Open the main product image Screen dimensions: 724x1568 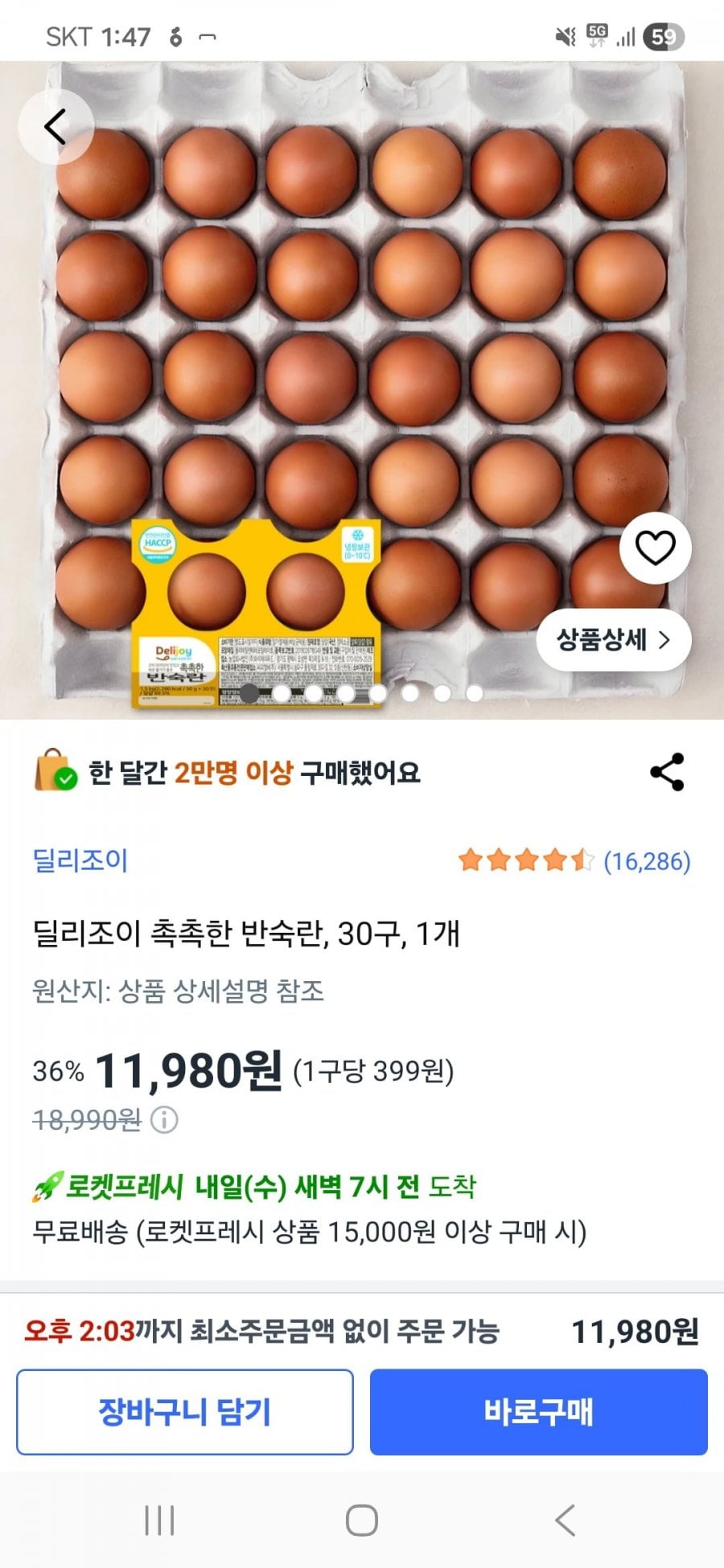362,362
